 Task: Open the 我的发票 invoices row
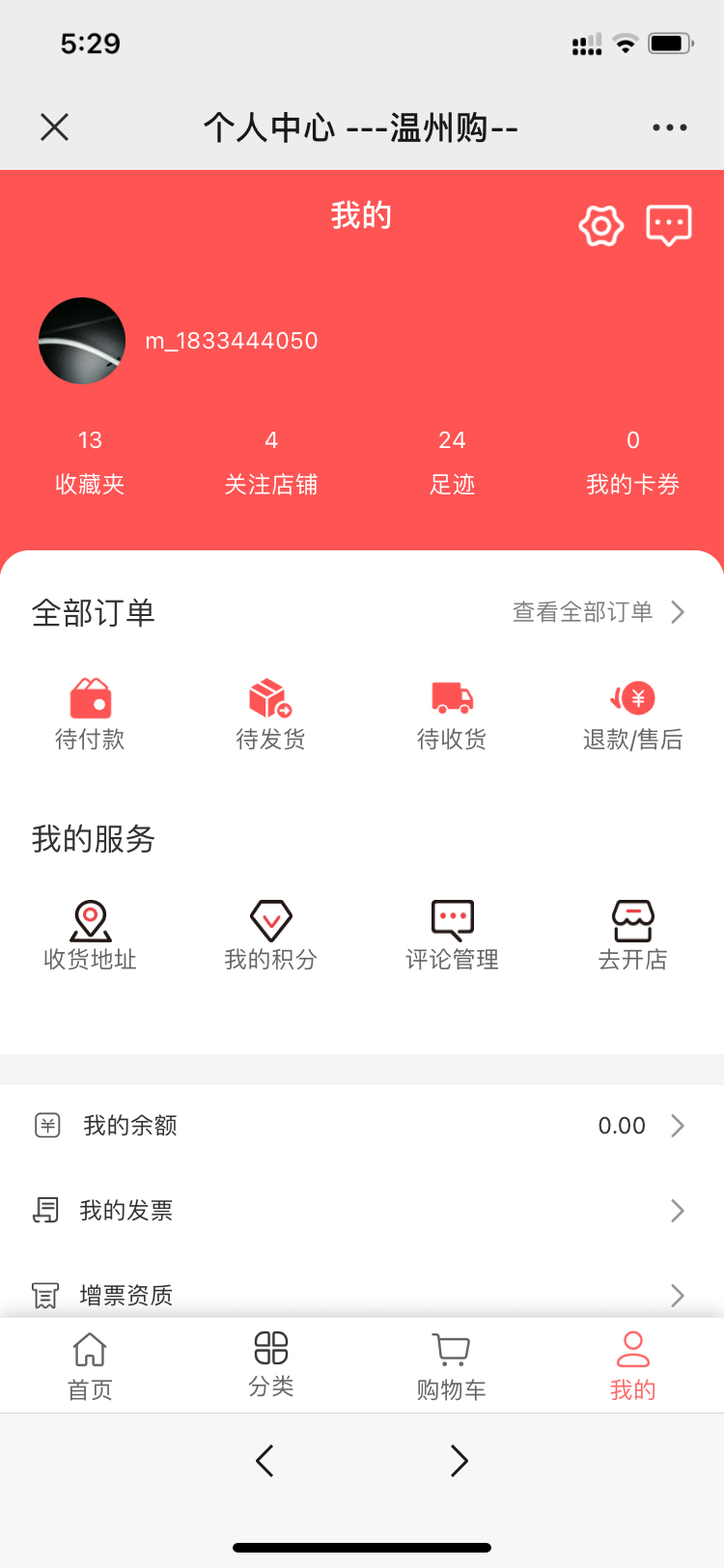click(362, 1211)
